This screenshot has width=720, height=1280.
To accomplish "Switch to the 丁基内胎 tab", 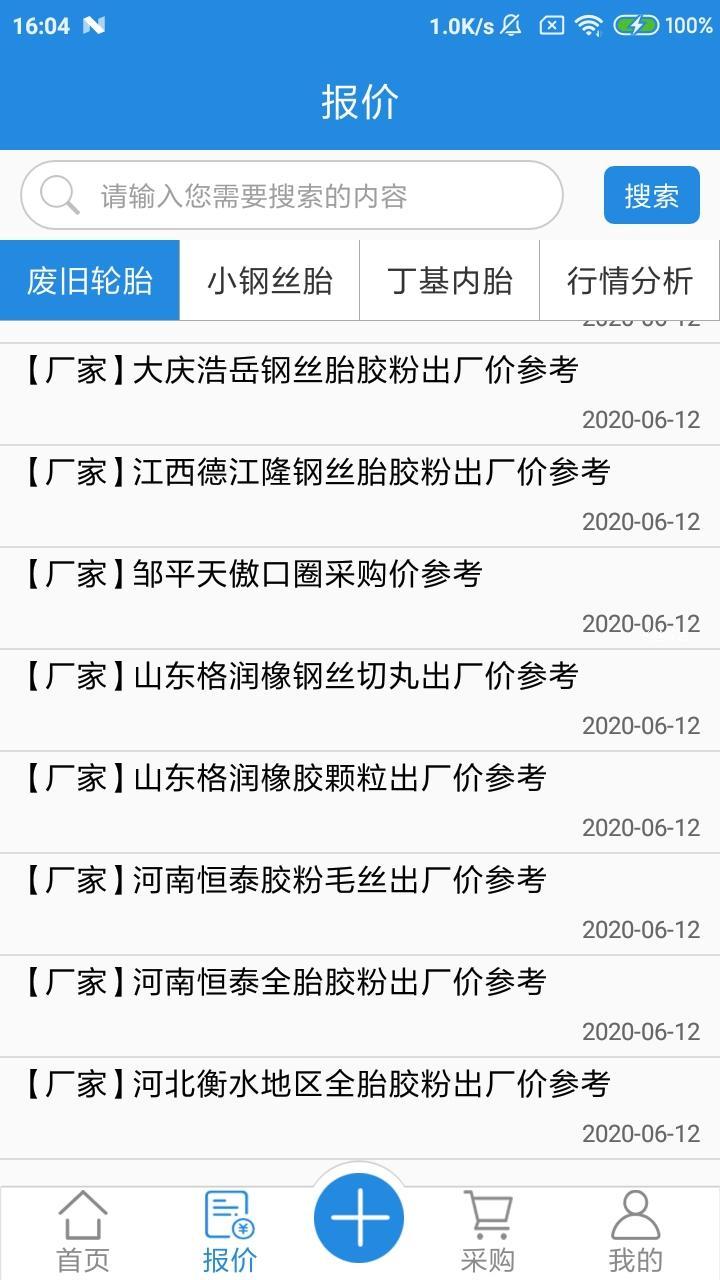I will click(x=450, y=281).
